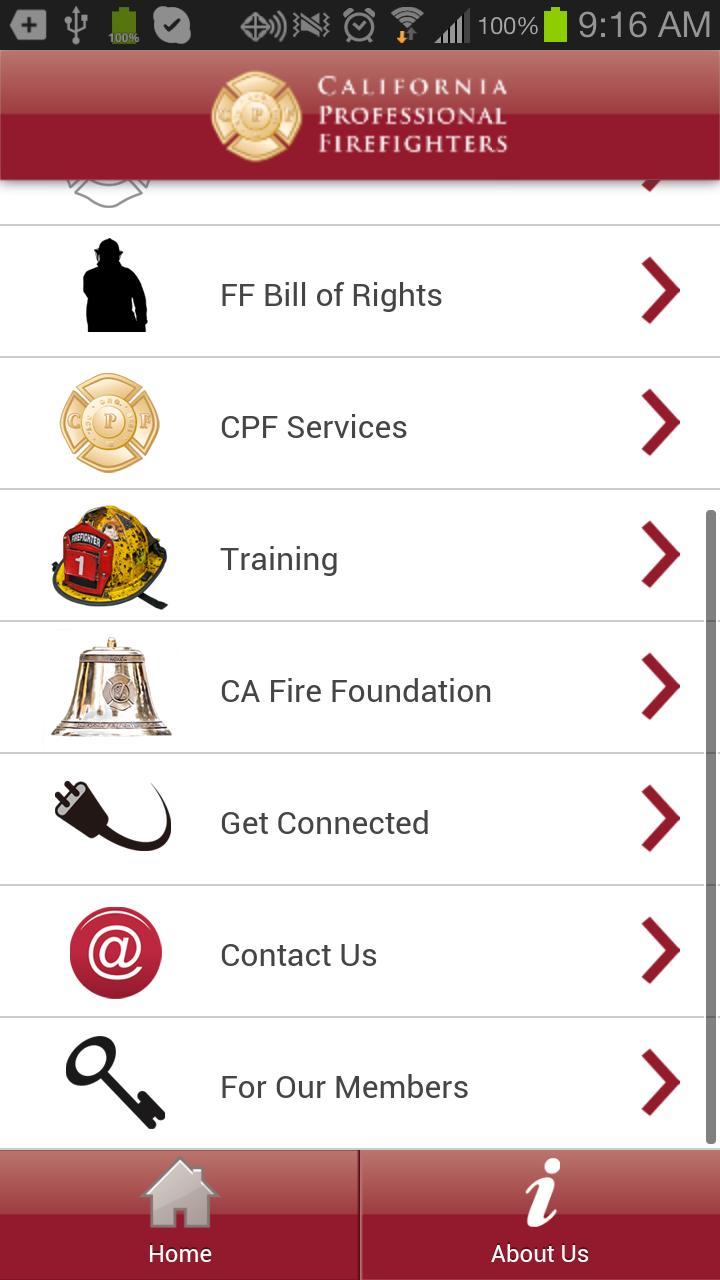Select the CPF badge logo in the header
Screen dimensions: 720x1280
coord(257,114)
